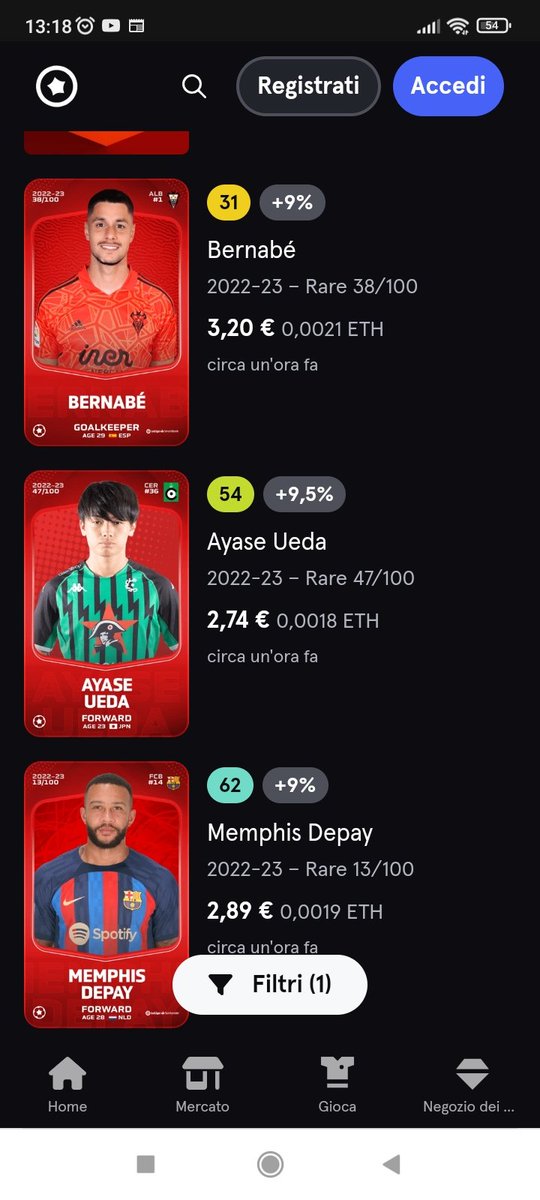This screenshot has width=540, height=1200.
Task: Open the Filtri (1) filter button
Action: [270, 984]
